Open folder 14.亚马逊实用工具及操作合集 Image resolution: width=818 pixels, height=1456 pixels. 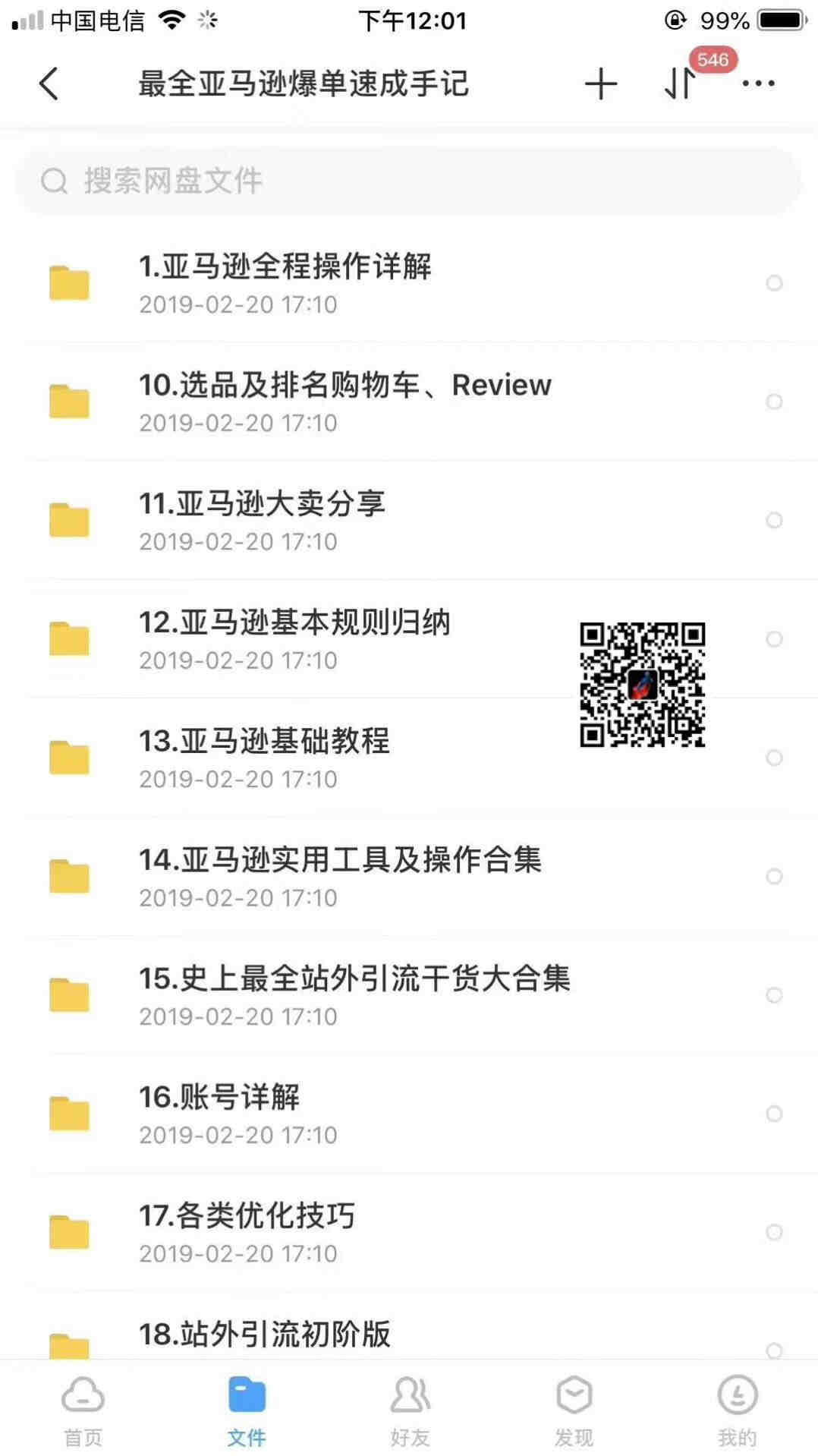coord(408,876)
